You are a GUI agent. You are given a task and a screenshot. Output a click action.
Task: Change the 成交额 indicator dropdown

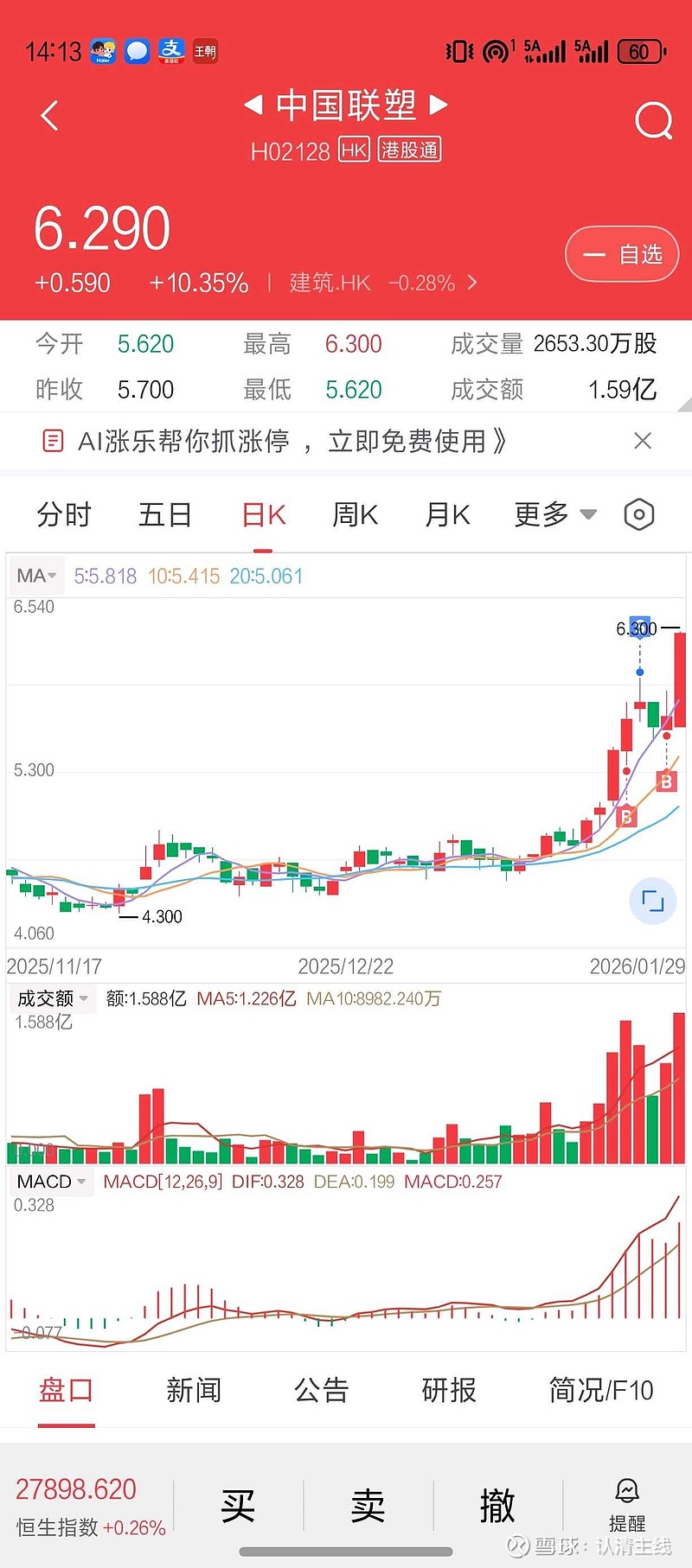click(52, 998)
